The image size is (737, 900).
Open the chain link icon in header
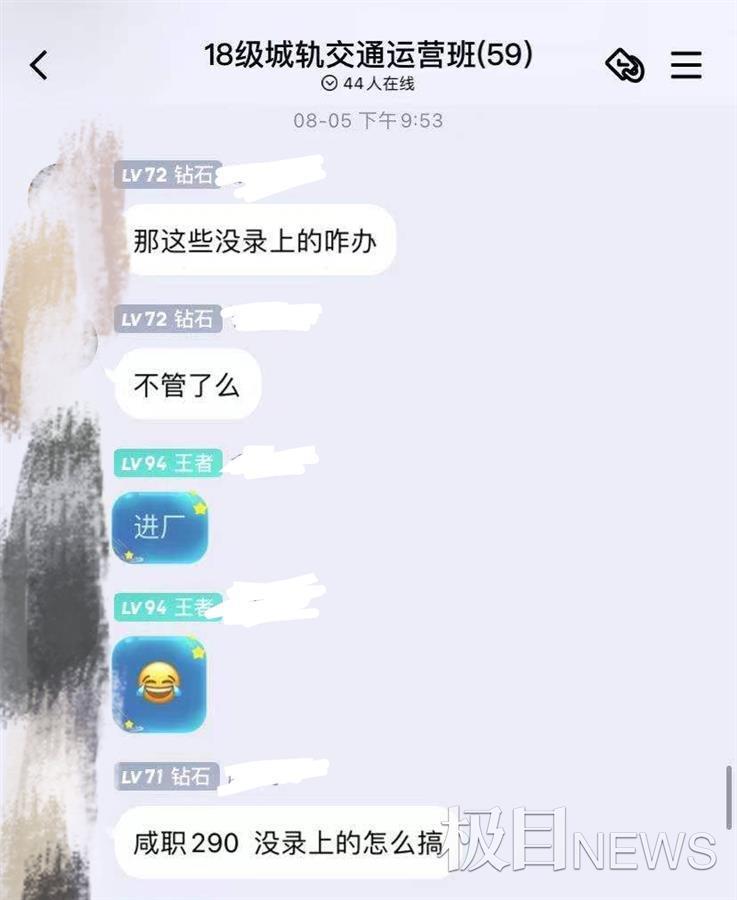[x=625, y=66]
